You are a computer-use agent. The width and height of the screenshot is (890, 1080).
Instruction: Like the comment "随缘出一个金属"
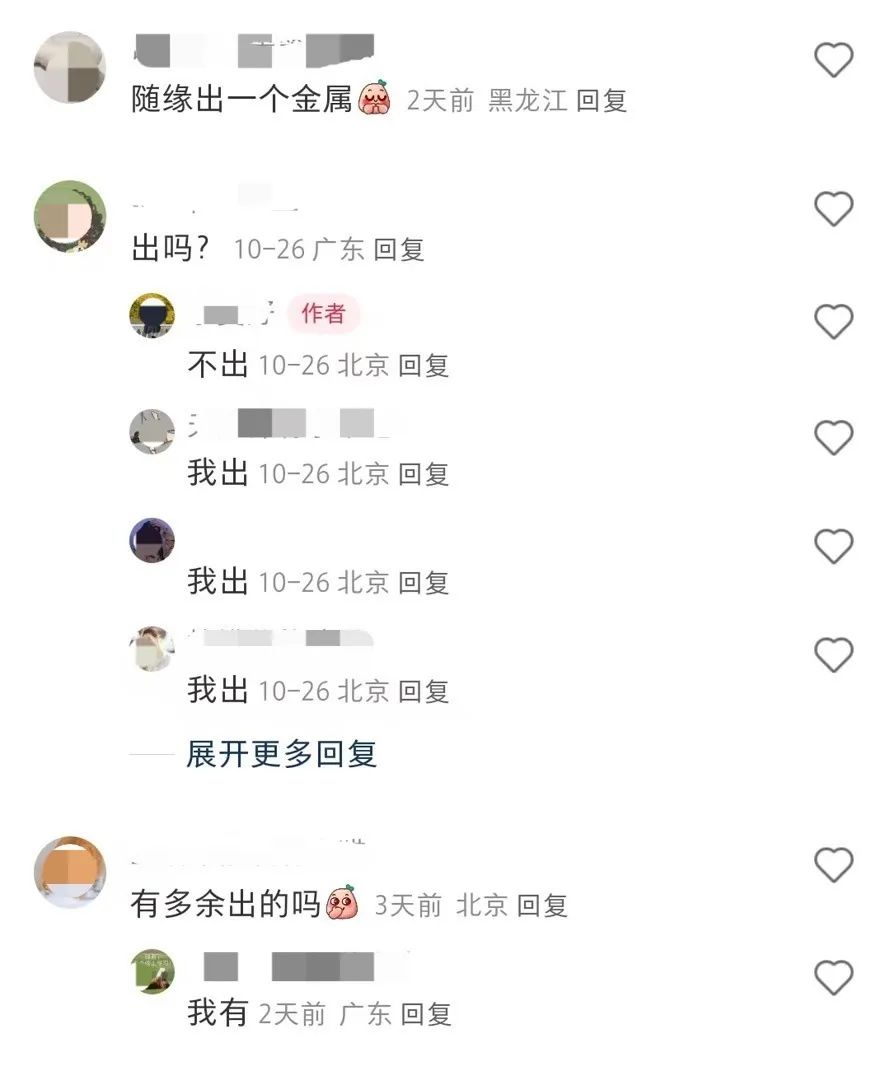click(x=833, y=60)
